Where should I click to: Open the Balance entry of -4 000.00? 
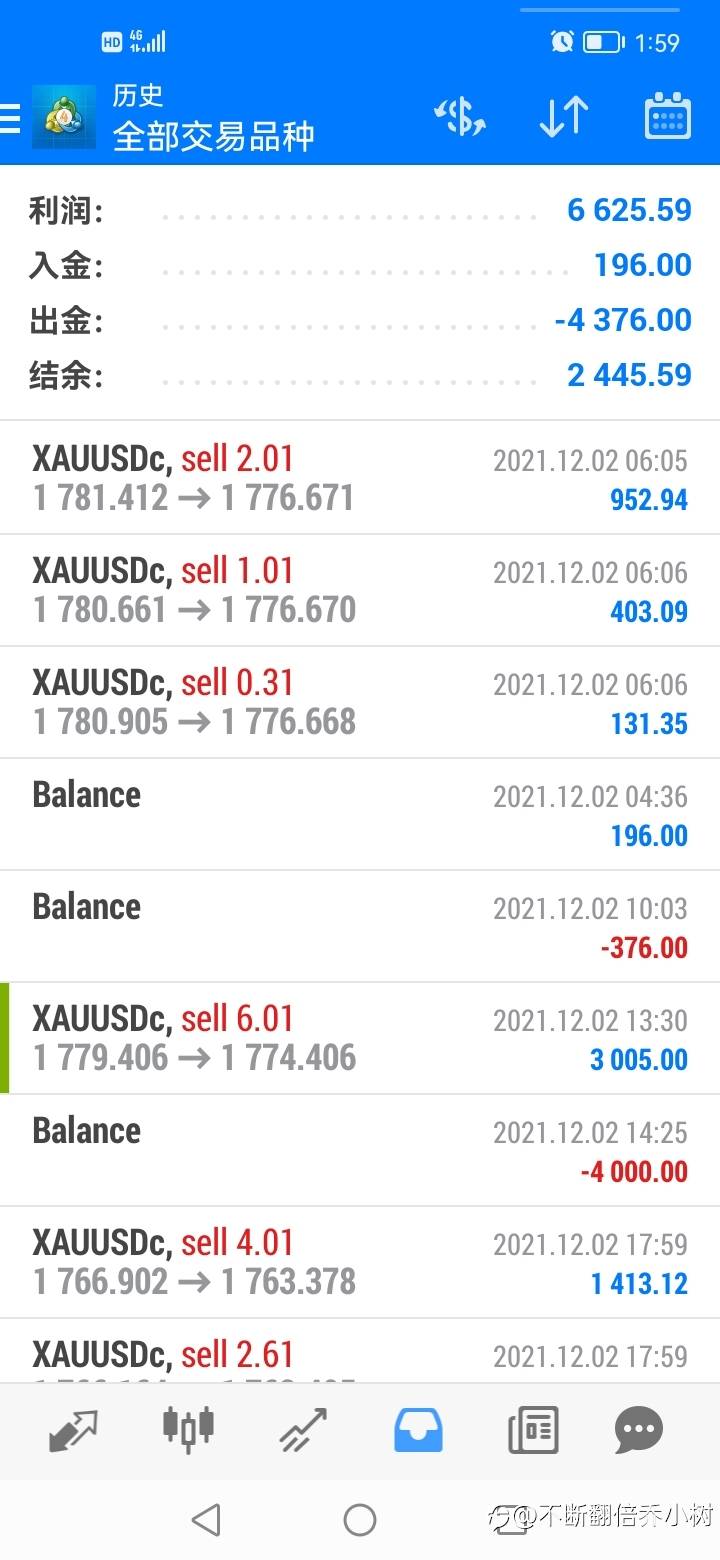360,1150
